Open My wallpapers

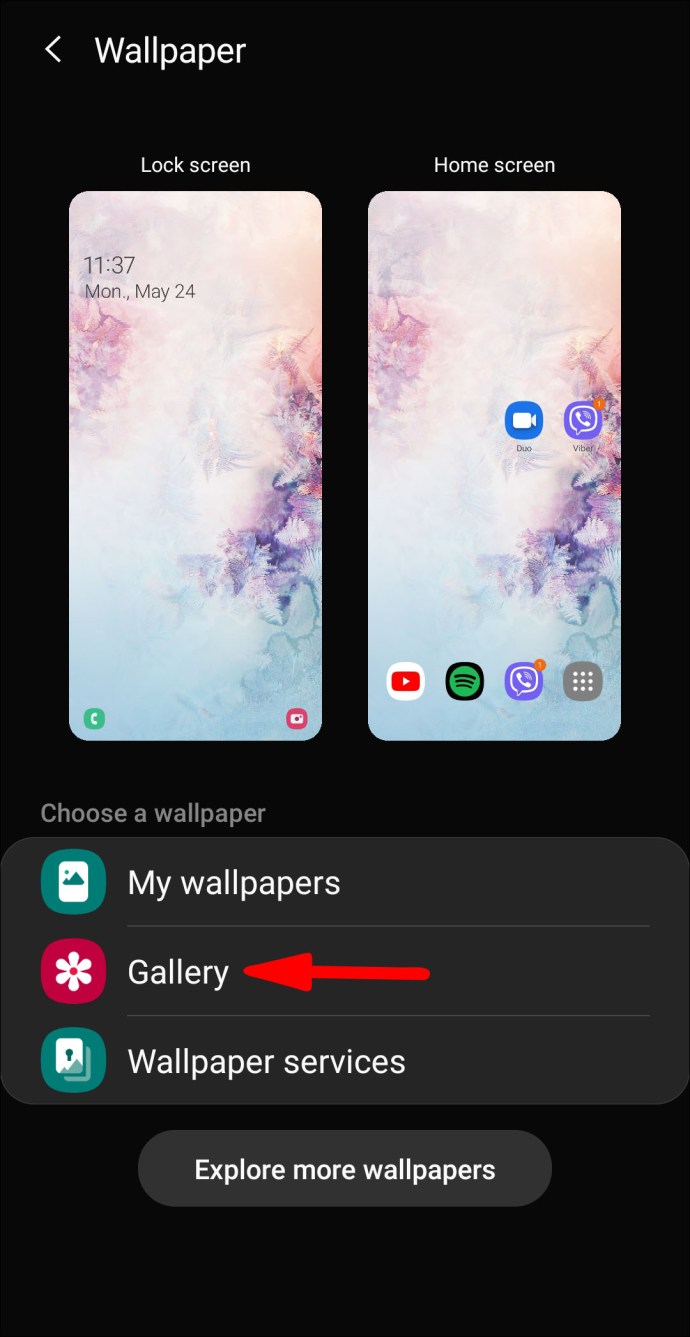233,883
